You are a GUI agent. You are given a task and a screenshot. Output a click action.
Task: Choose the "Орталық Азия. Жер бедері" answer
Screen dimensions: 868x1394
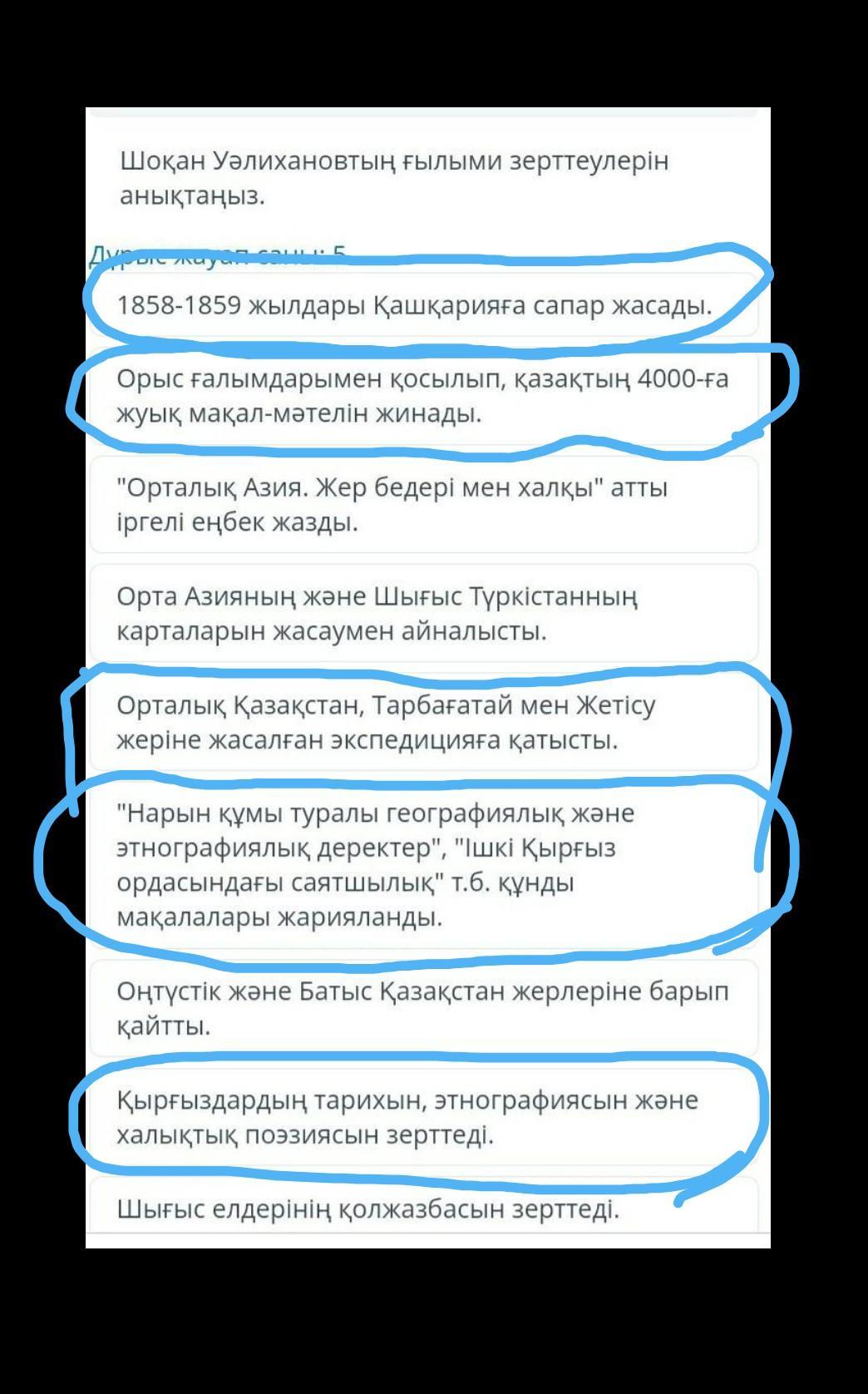point(422,505)
